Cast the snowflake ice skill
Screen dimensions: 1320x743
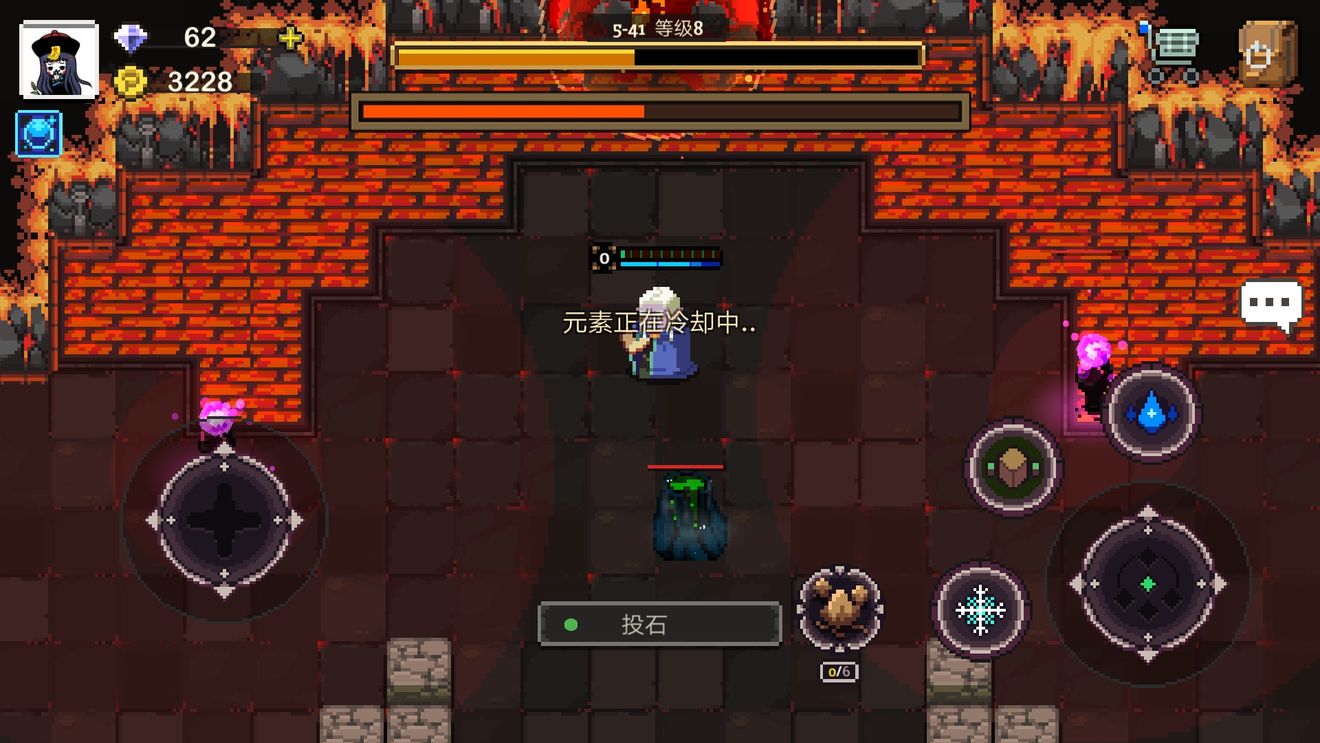click(981, 610)
